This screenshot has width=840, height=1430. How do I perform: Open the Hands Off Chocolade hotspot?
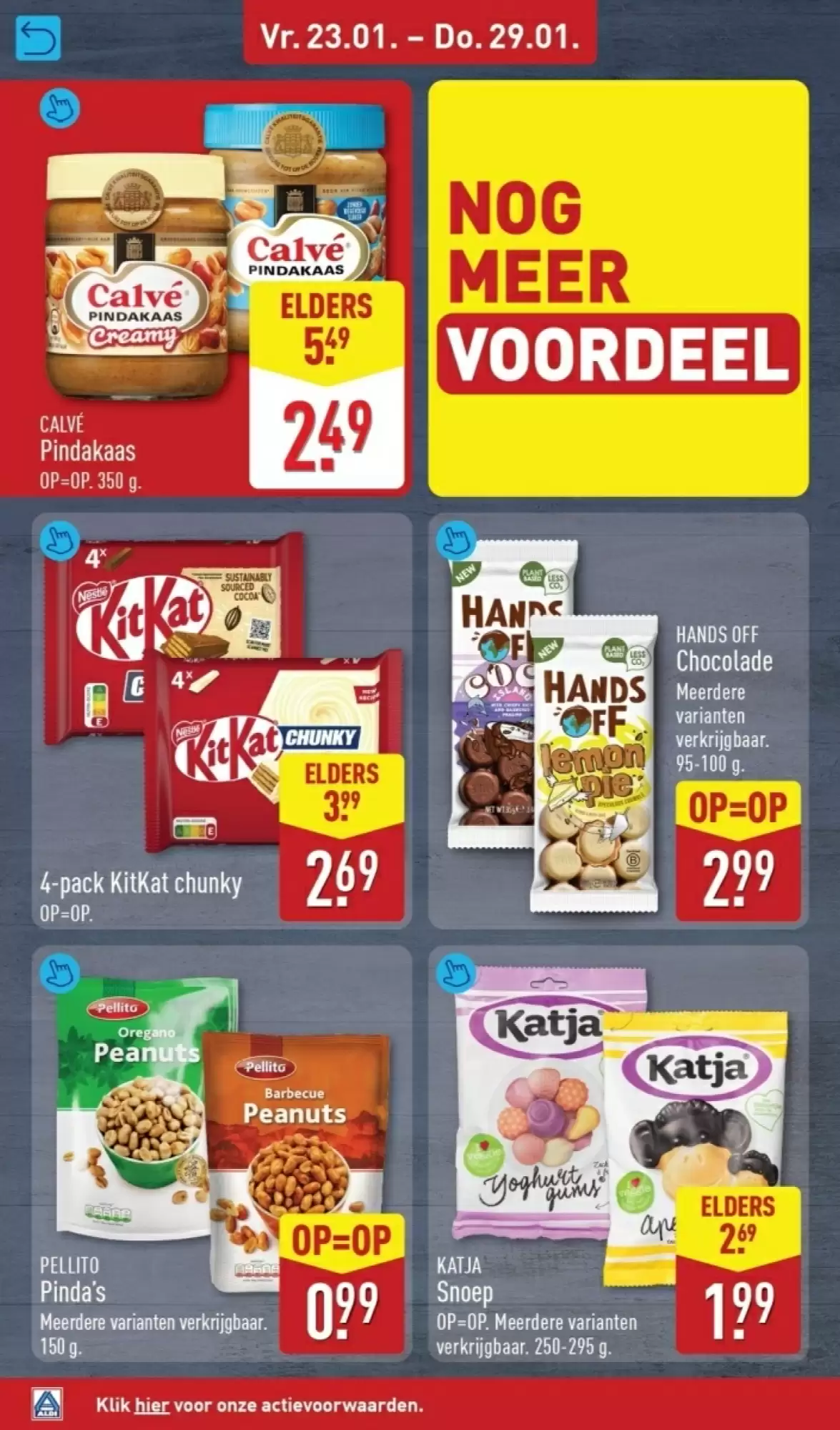click(x=456, y=541)
